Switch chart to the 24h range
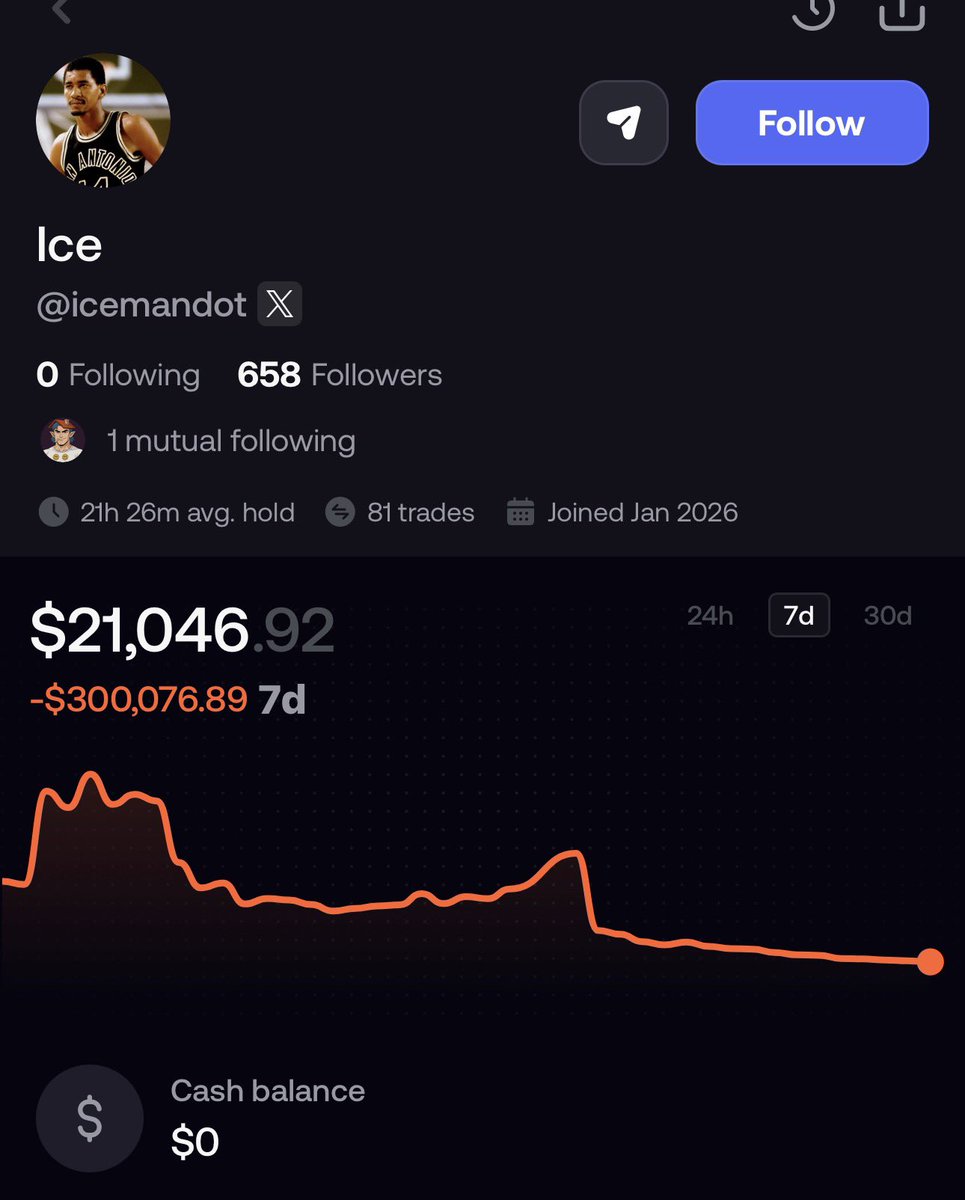This screenshot has height=1200, width=965. click(x=710, y=615)
